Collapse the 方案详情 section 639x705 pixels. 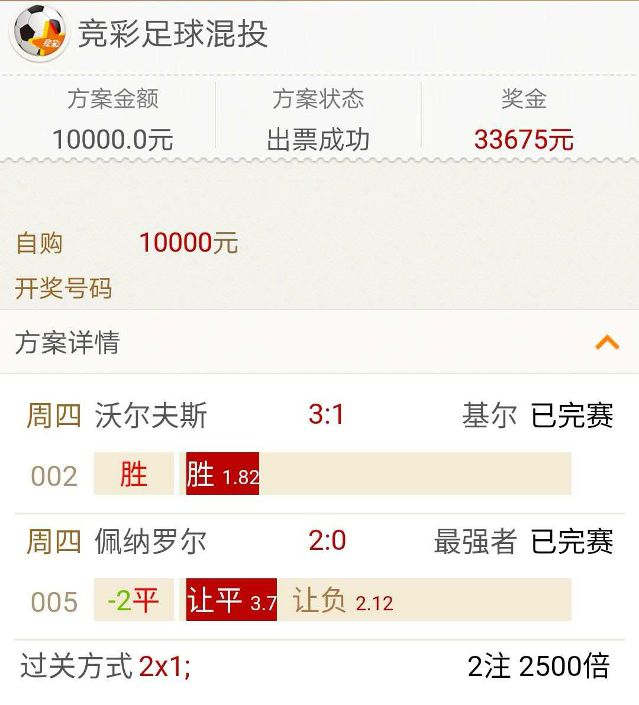(606, 343)
